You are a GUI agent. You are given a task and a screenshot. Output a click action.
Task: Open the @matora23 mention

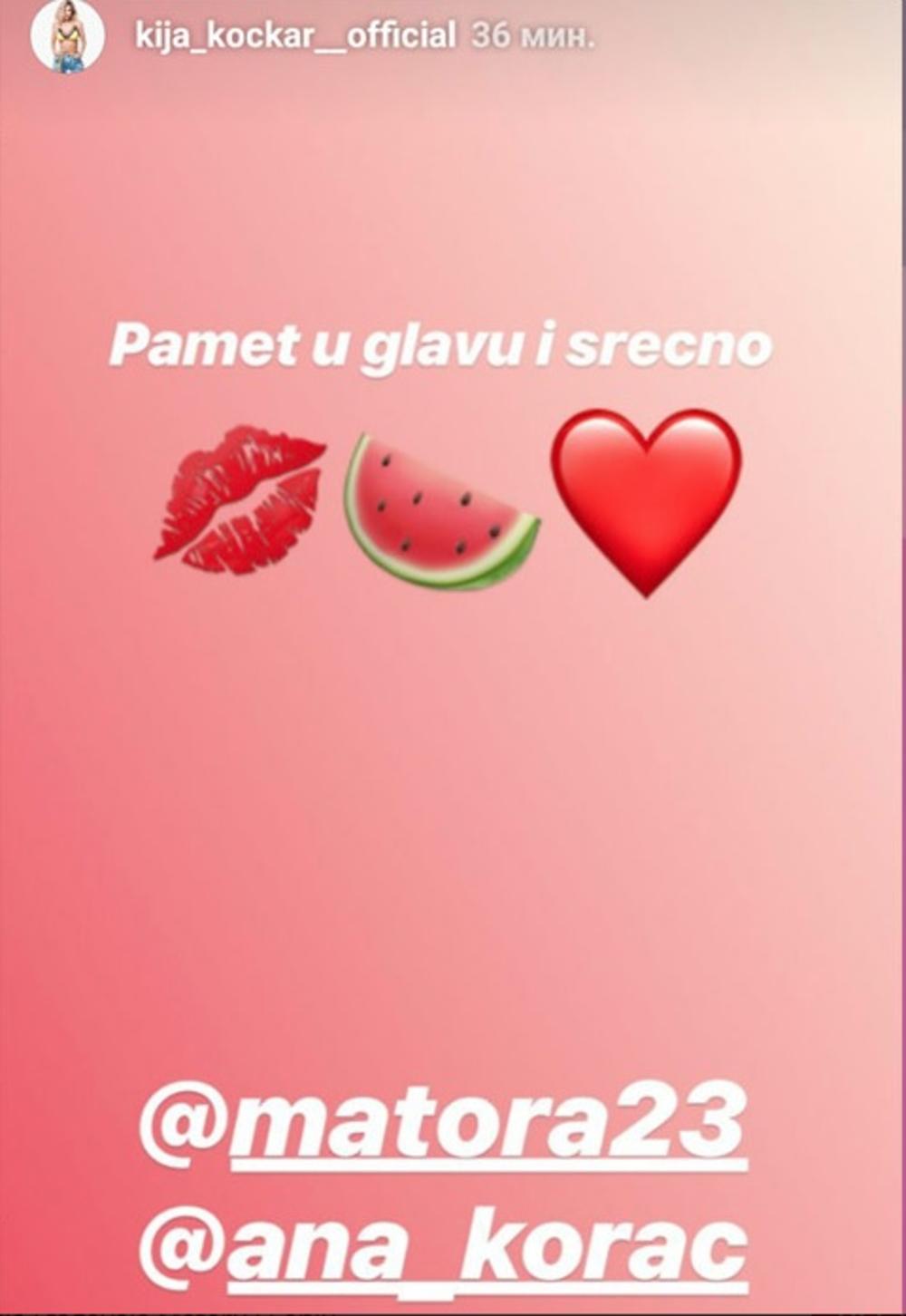coord(443,1121)
